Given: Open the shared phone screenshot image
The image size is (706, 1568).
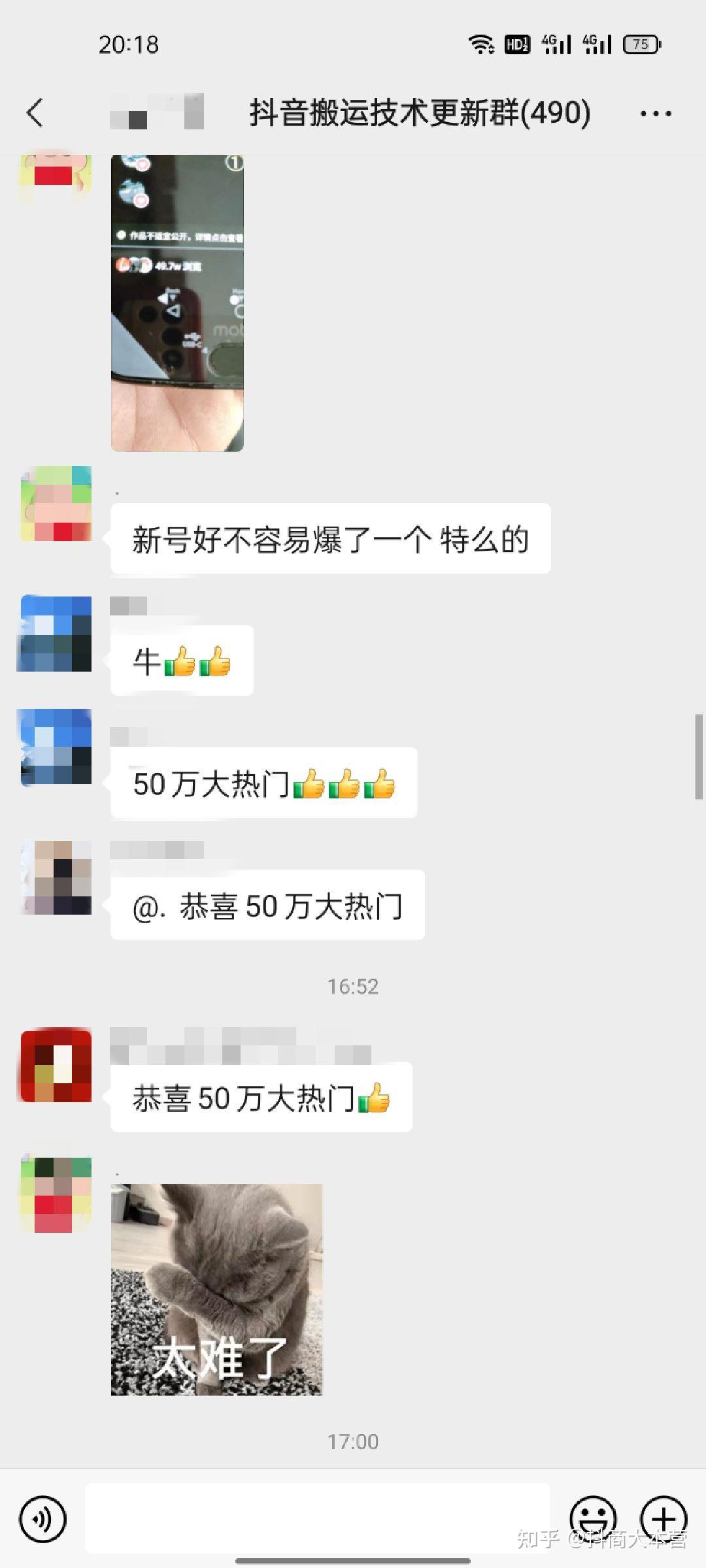Looking at the screenshot, I should 177,302.
